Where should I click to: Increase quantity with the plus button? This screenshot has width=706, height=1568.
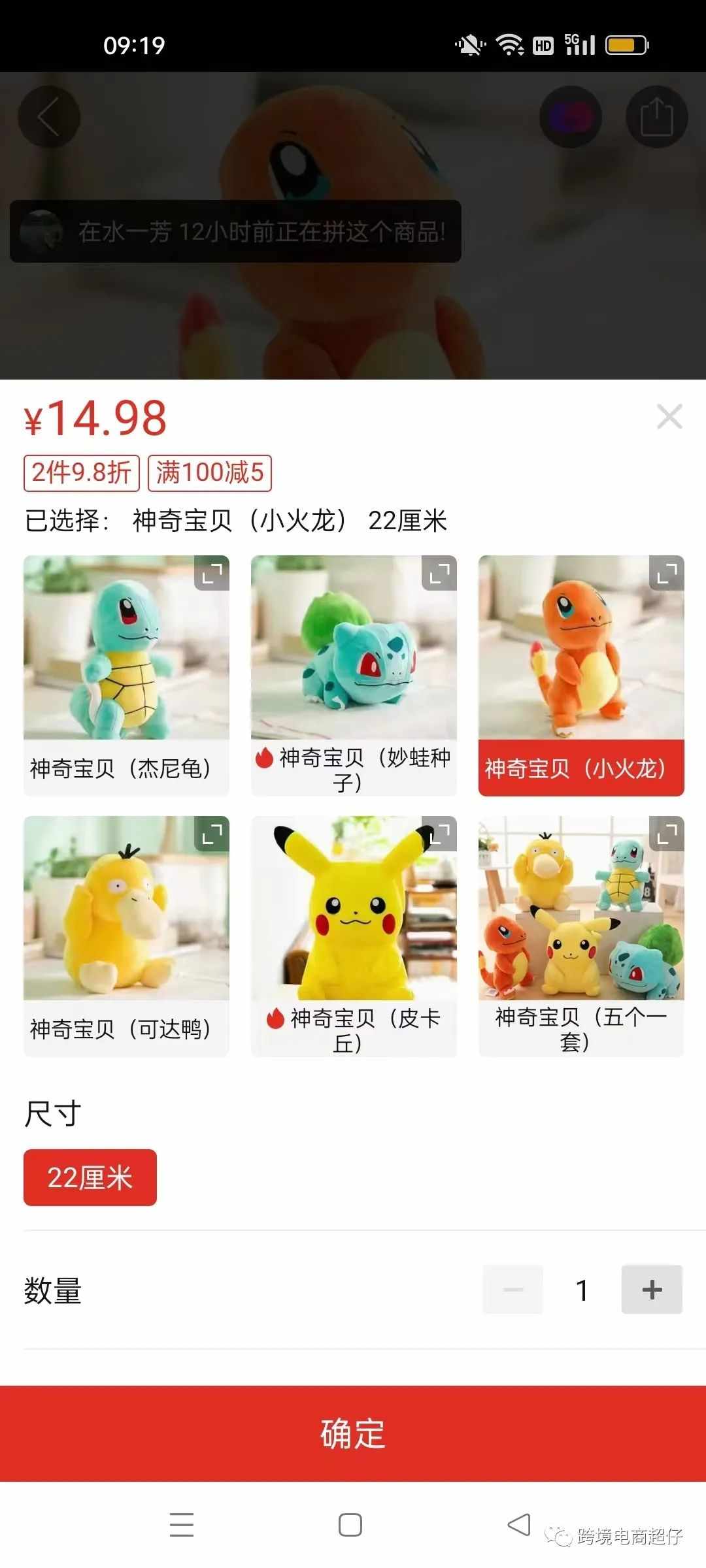(652, 1289)
